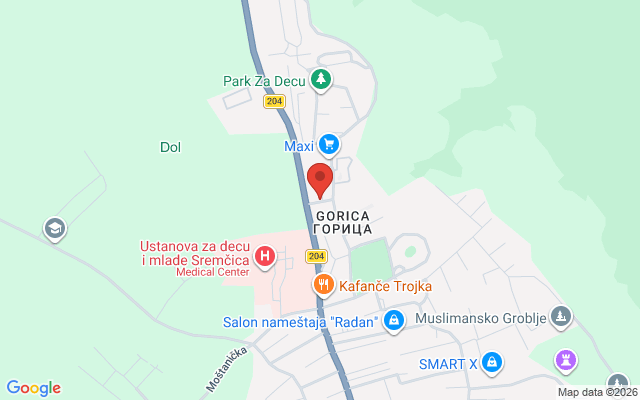This screenshot has width=640, height=400.
Task: Select the Maxi supermarket pin
Action: pyautogui.click(x=329, y=145)
